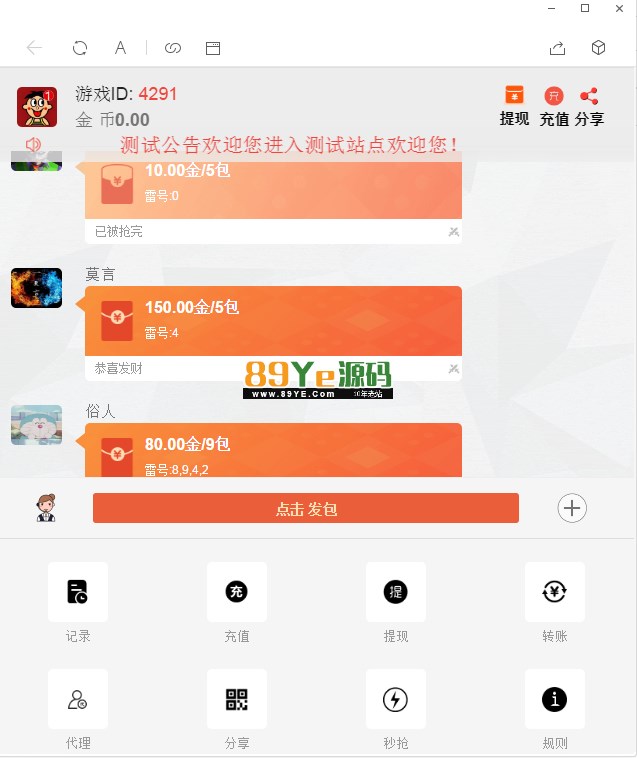
Task: Go back with the arrow icon
Action: (34, 47)
